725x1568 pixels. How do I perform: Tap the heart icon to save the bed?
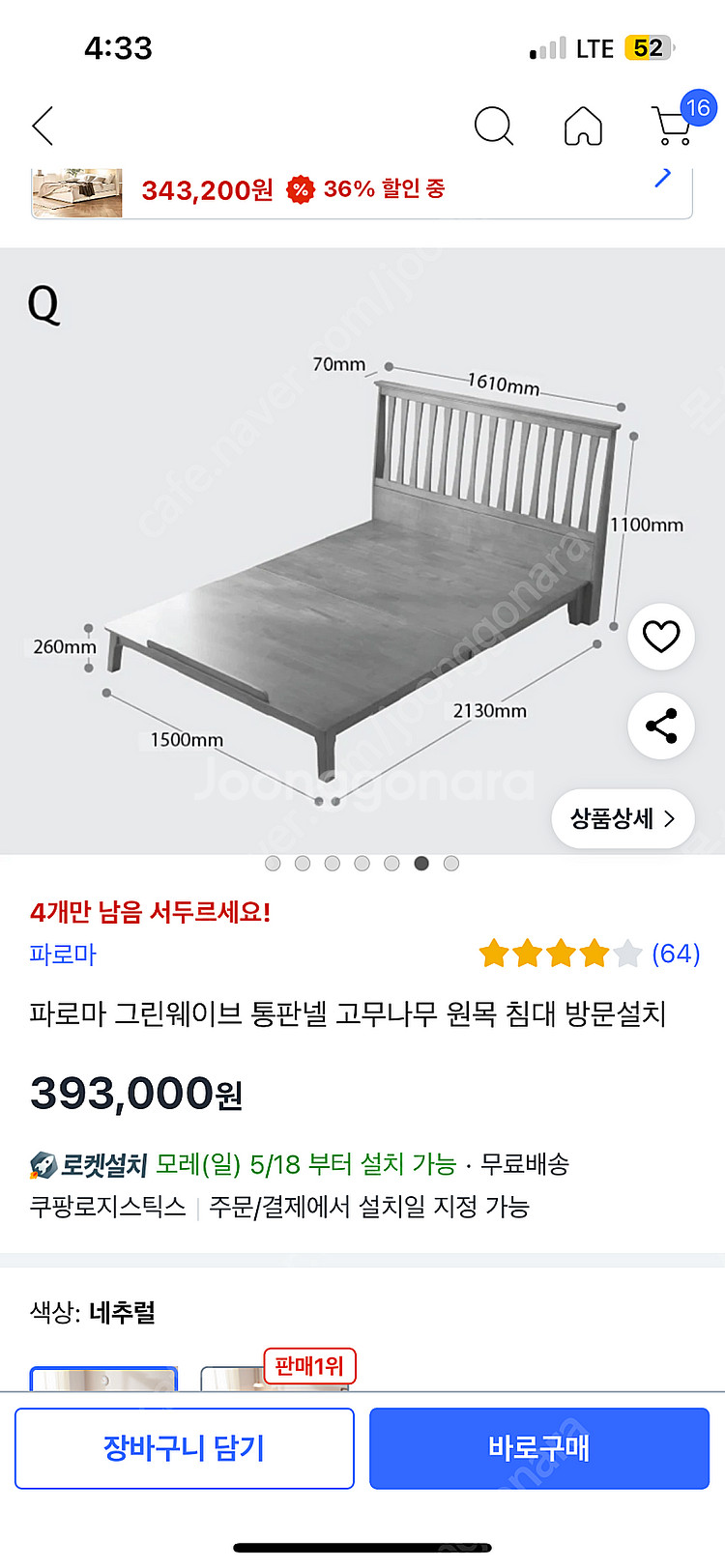coord(660,636)
